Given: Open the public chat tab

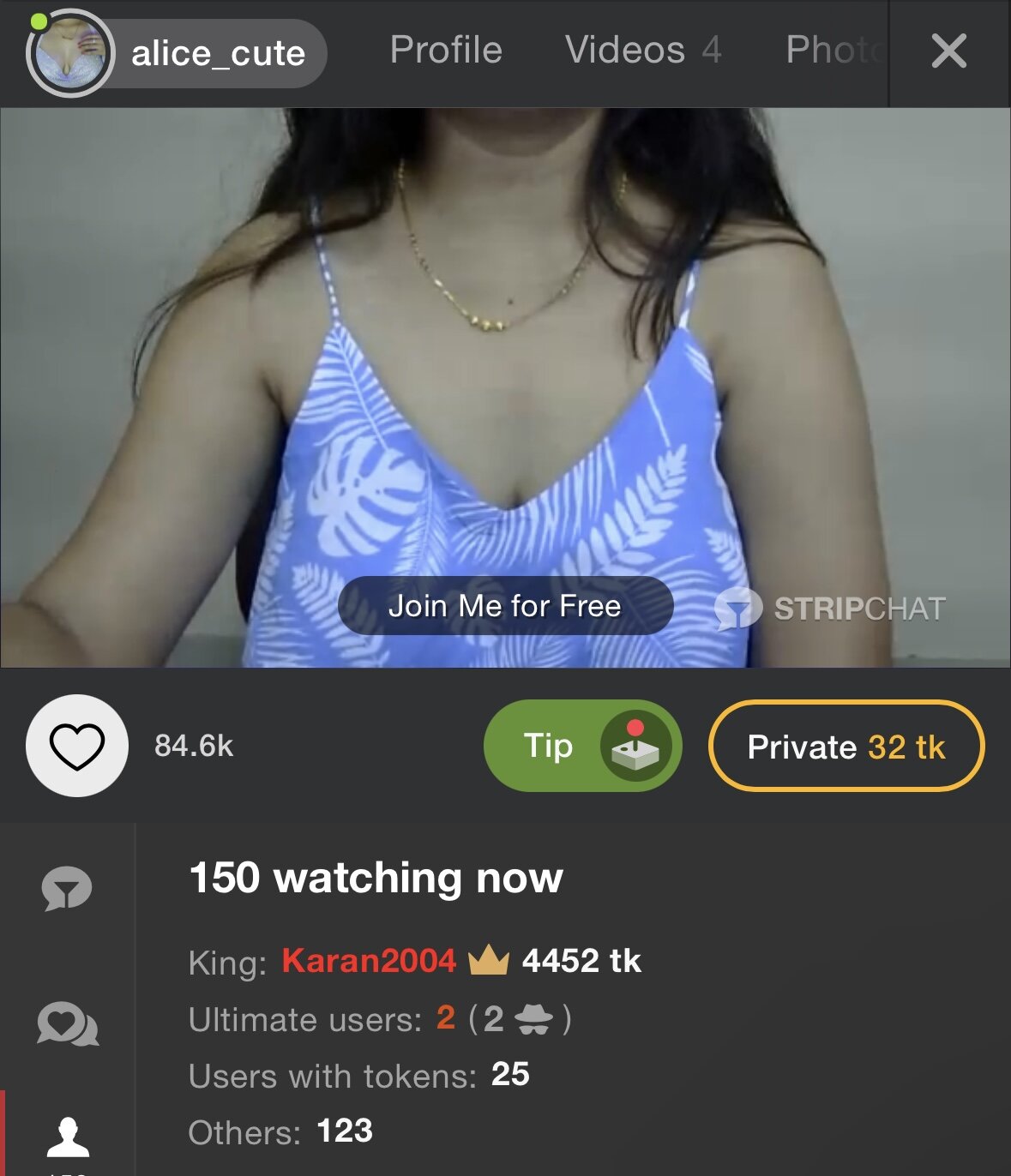Looking at the screenshot, I should (67, 889).
